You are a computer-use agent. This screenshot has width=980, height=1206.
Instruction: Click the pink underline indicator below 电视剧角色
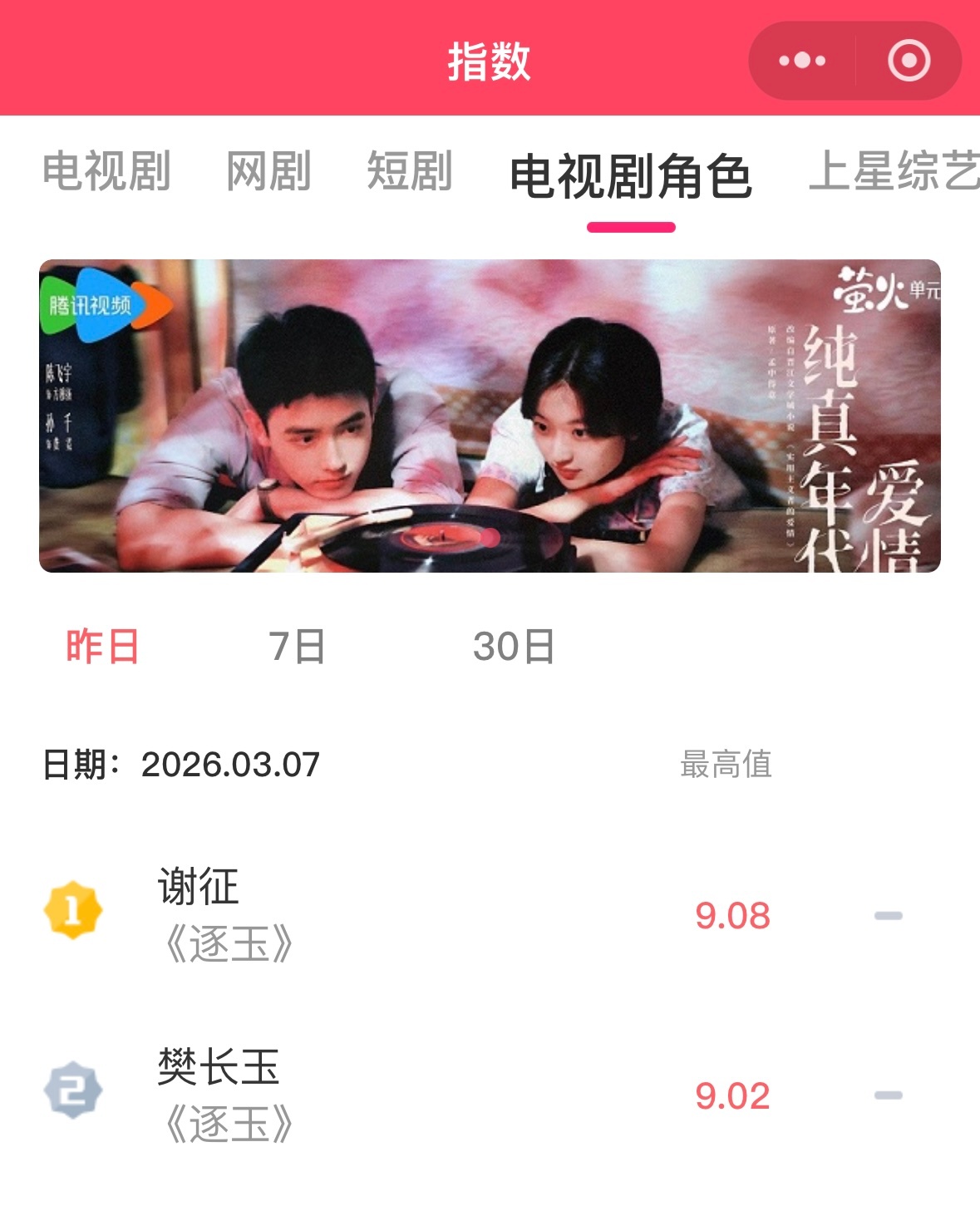tap(632, 224)
